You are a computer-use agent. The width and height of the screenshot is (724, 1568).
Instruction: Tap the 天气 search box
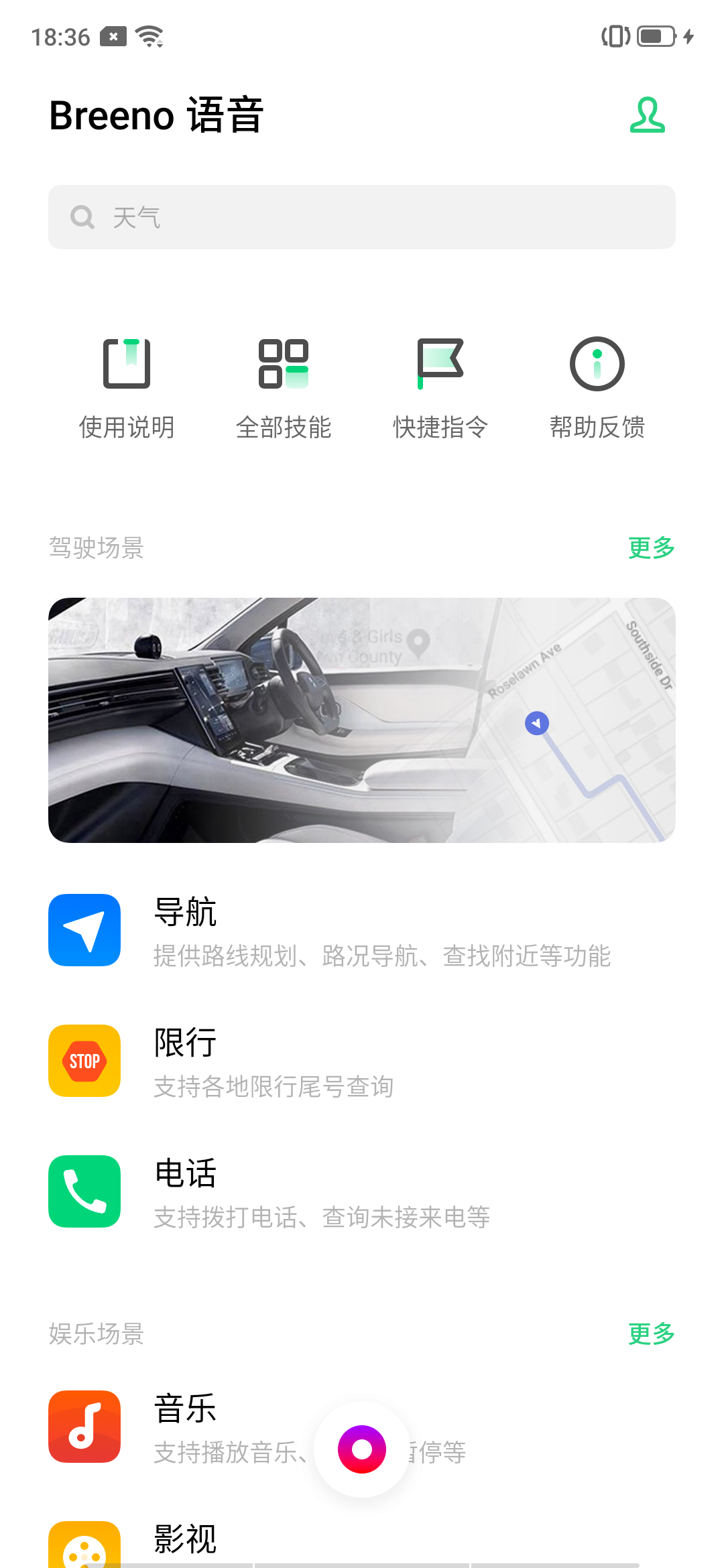362,217
